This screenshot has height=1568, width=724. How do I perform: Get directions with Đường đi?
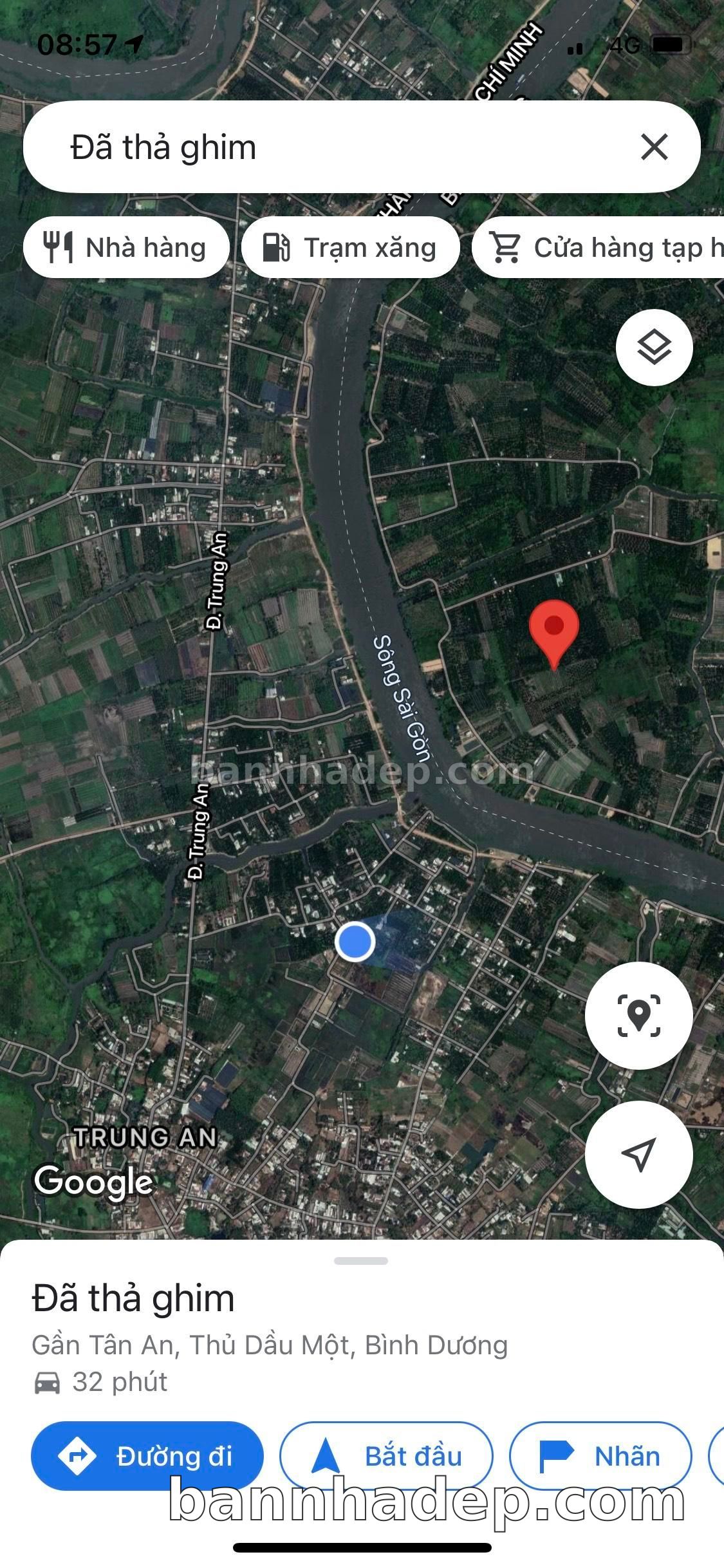[x=147, y=1455]
